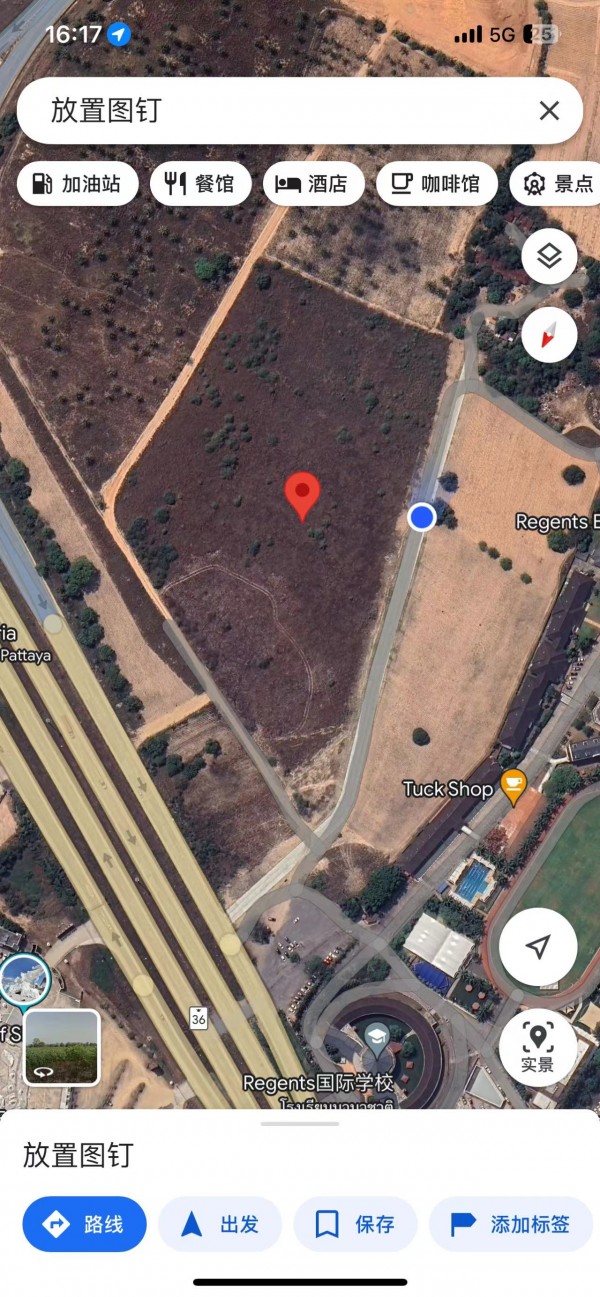Open the street view thumbnail
The width and height of the screenshot is (600, 1297).
[x=61, y=1047]
